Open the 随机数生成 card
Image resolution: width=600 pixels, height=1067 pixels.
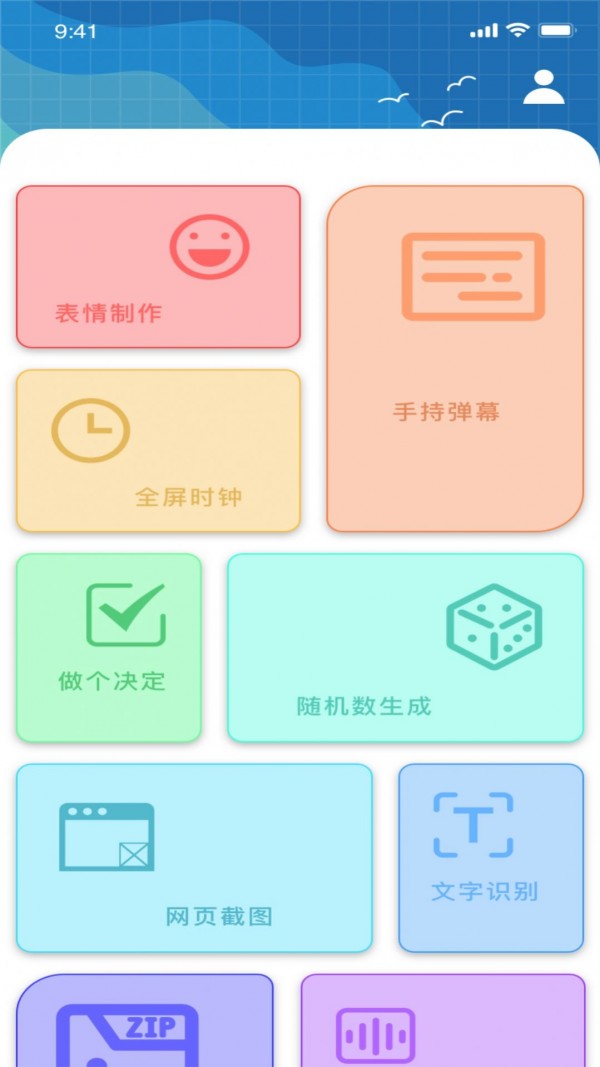click(x=405, y=647)
